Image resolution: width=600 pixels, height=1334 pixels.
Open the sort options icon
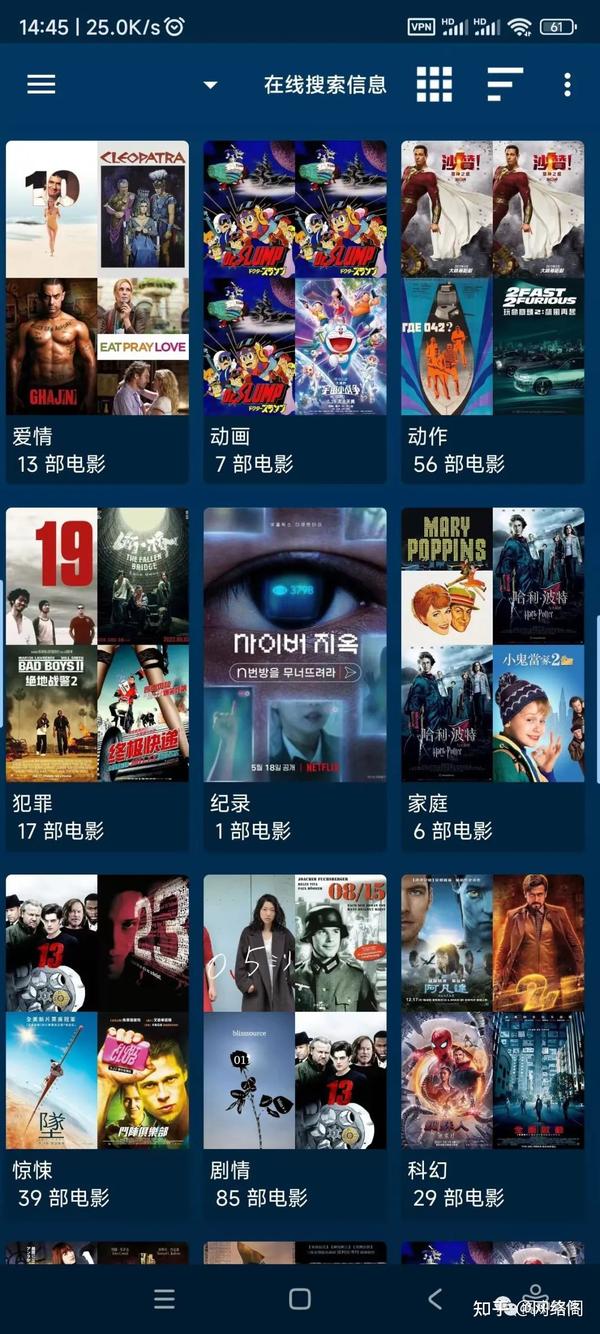(505, 85)
